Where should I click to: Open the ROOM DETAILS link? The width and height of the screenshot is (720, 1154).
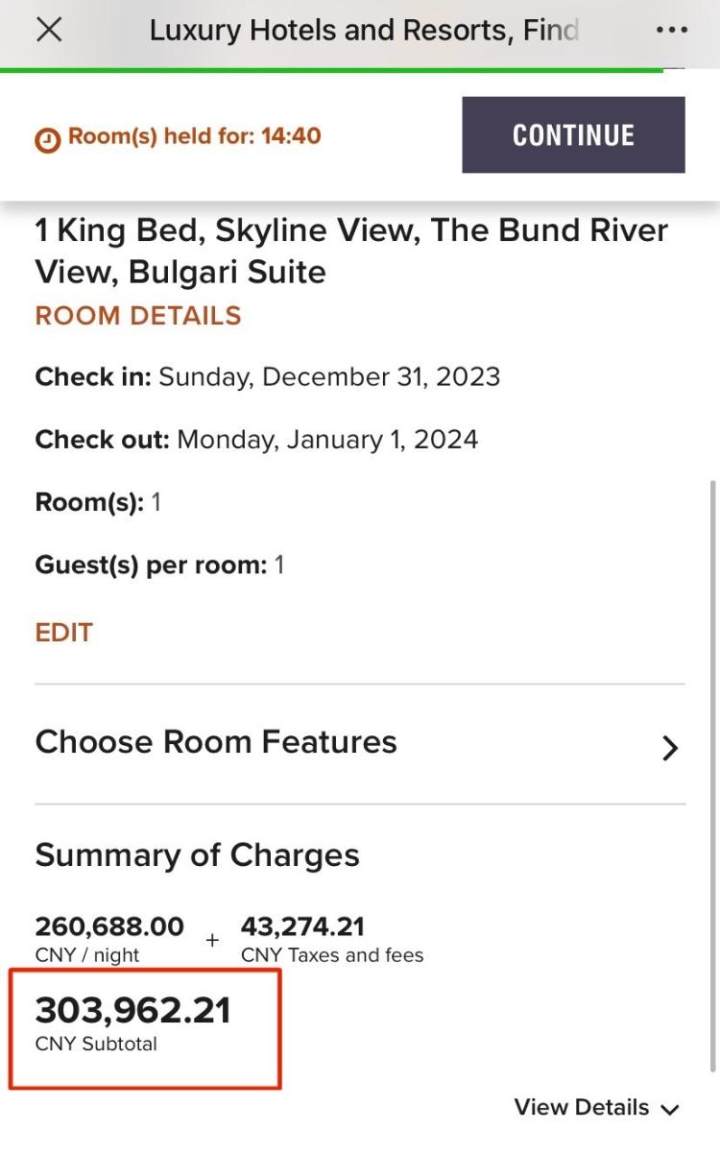138,316
